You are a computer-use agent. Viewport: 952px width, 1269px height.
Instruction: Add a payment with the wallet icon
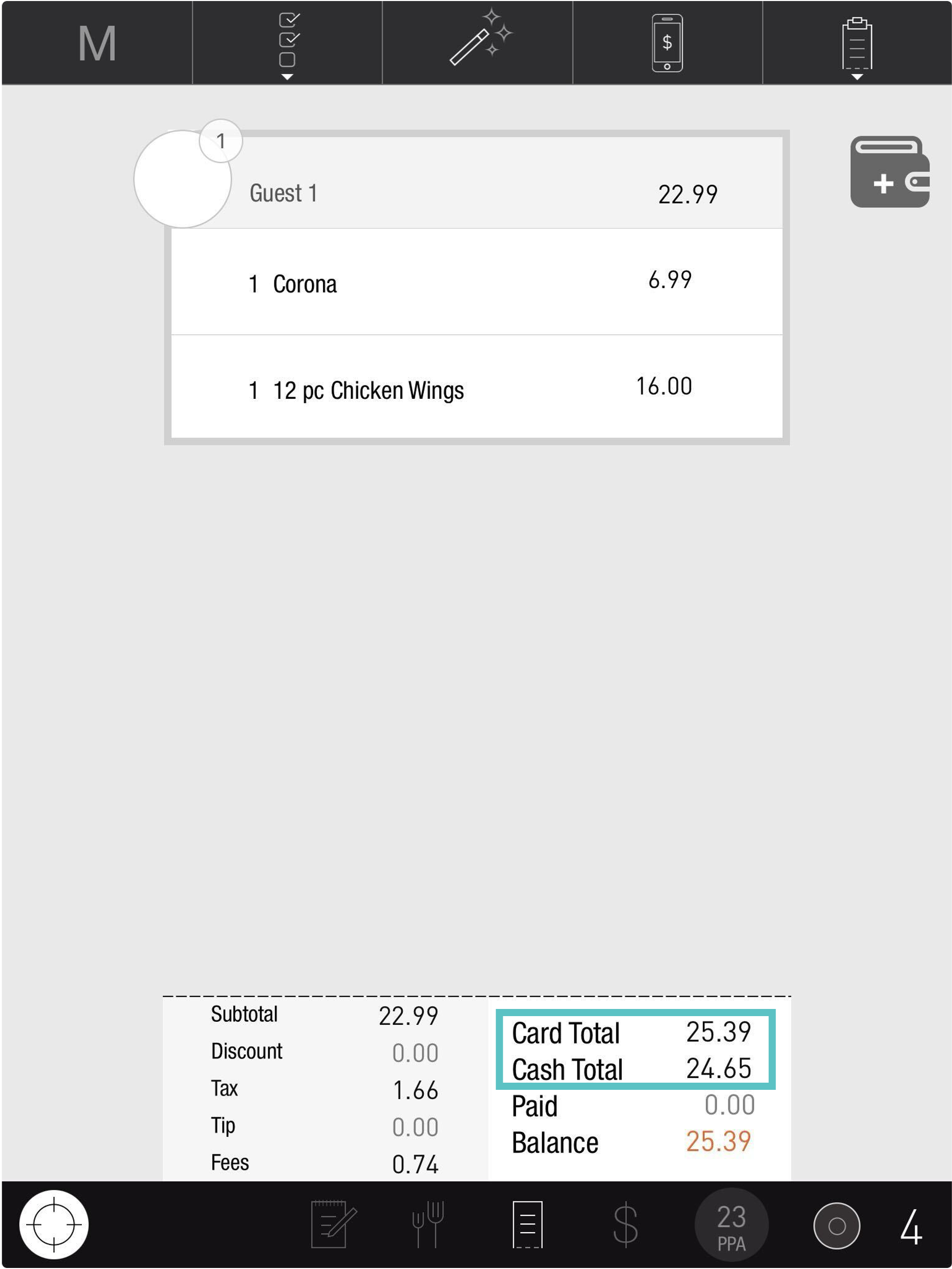pyautogui.click(x=889, y=172)
